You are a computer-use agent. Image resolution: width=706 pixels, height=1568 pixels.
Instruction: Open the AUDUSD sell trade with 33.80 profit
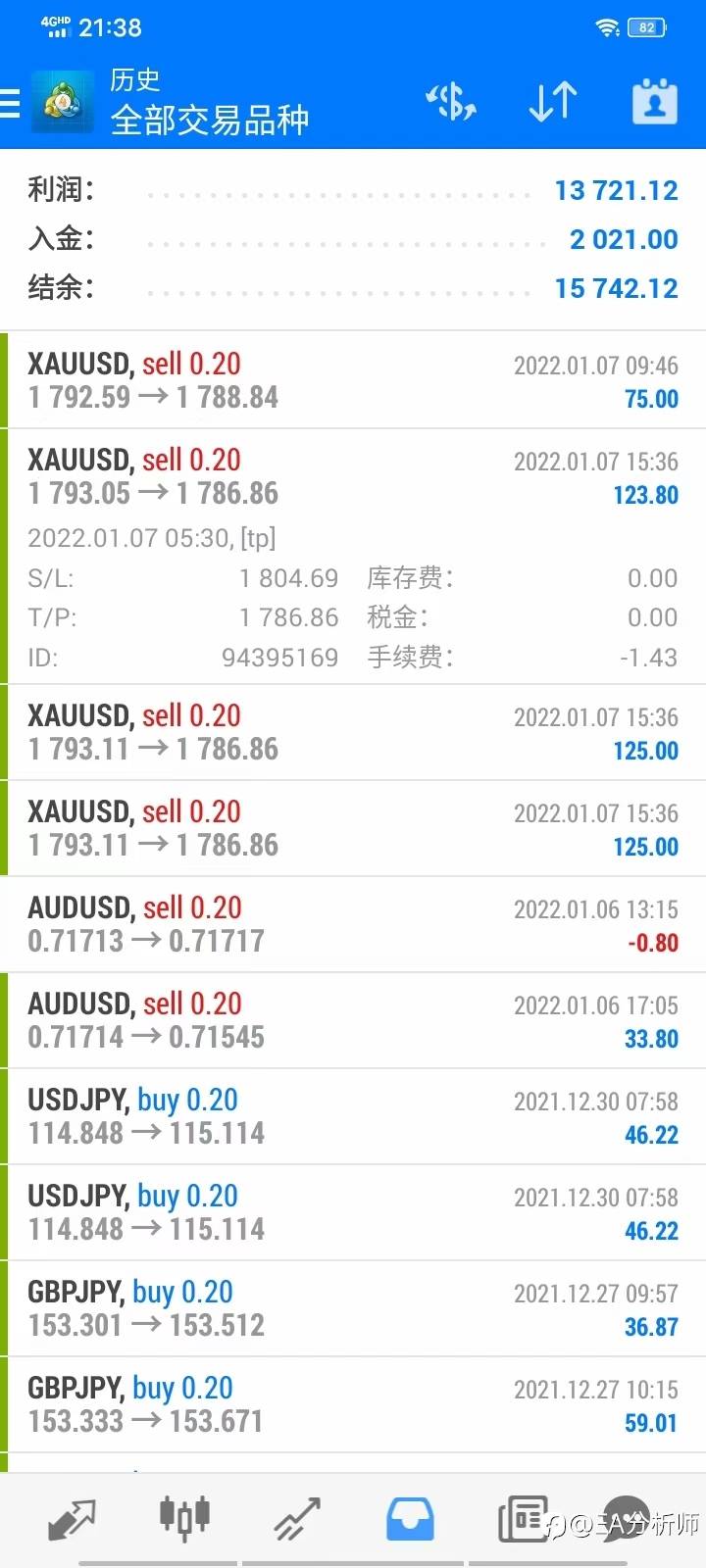[353, 1020]
